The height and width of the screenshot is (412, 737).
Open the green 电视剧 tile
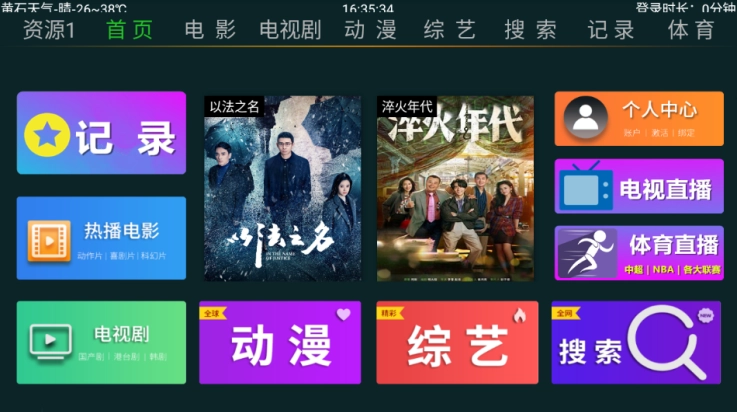point(101,342)
